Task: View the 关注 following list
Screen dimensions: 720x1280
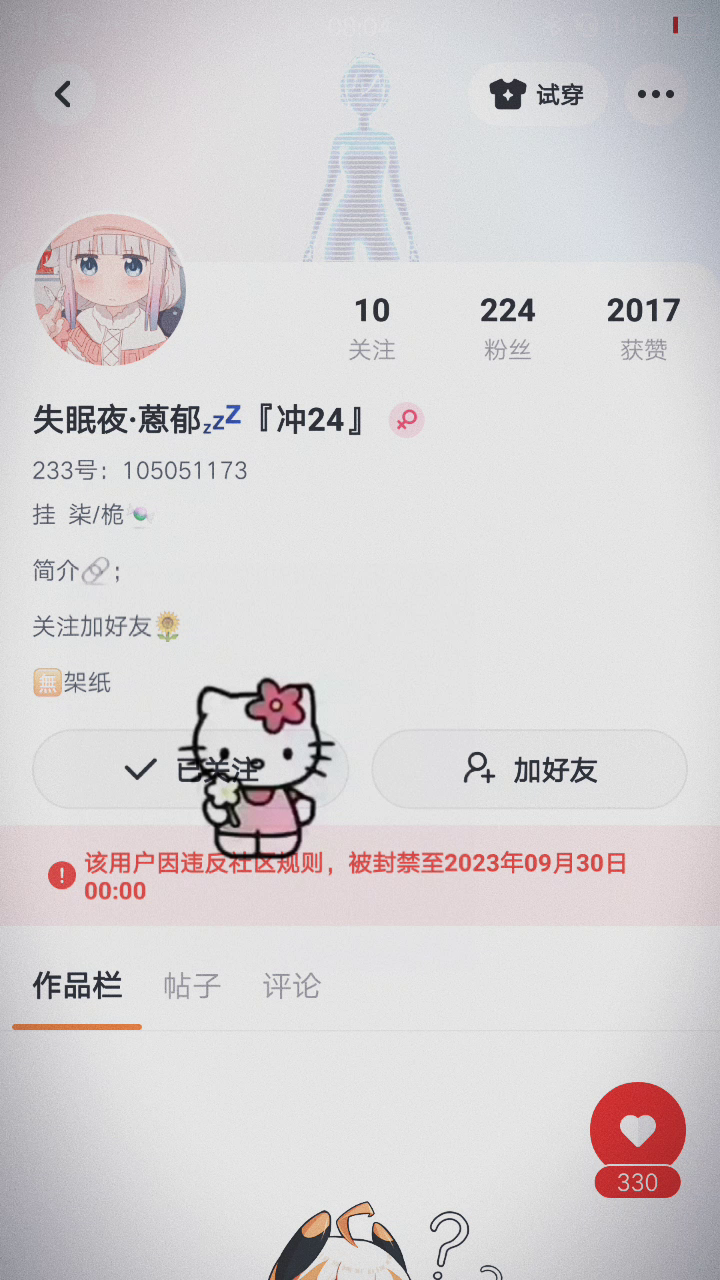Action: click(372, 327)
